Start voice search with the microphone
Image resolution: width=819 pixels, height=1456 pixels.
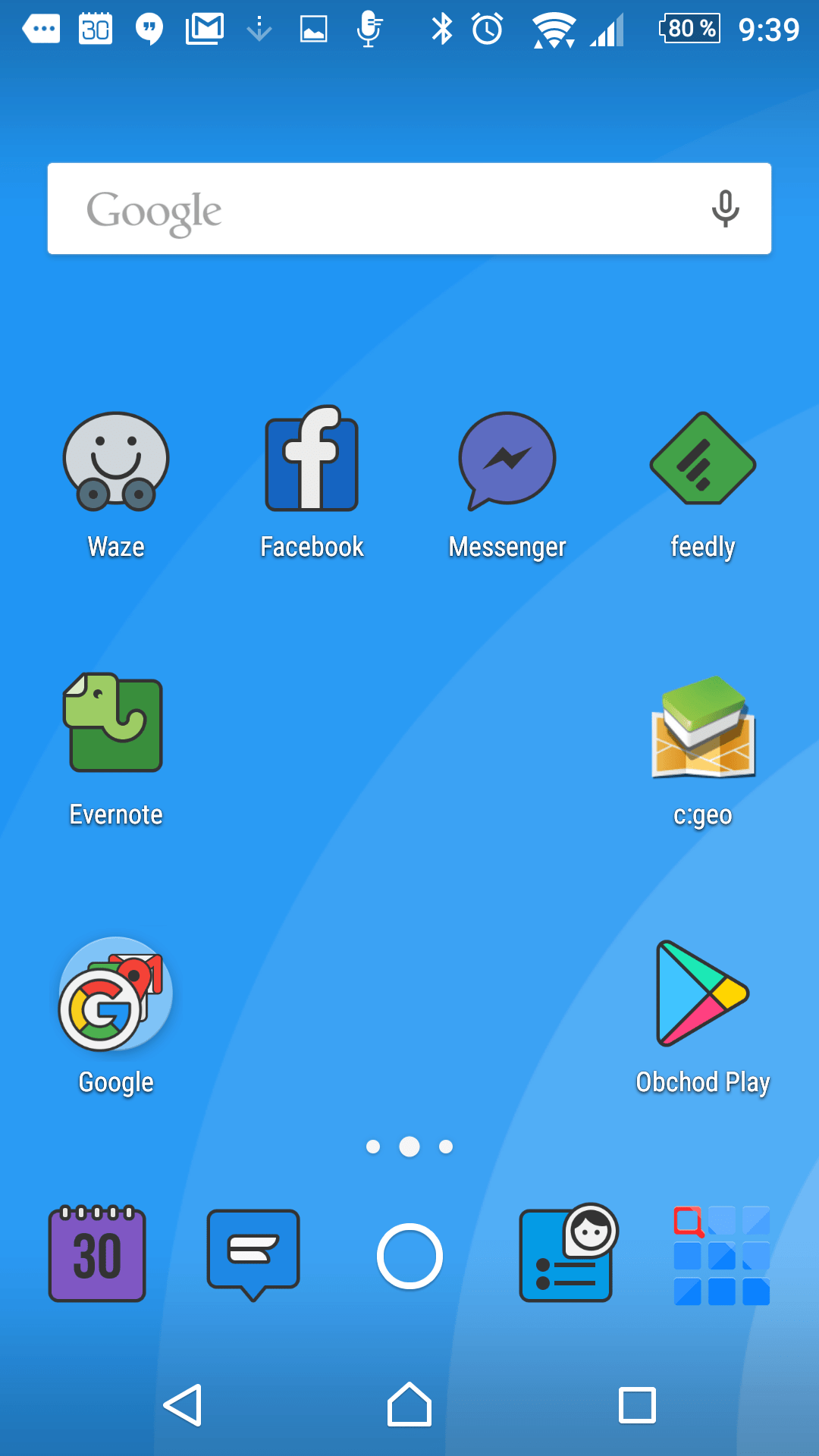[725, 209]
